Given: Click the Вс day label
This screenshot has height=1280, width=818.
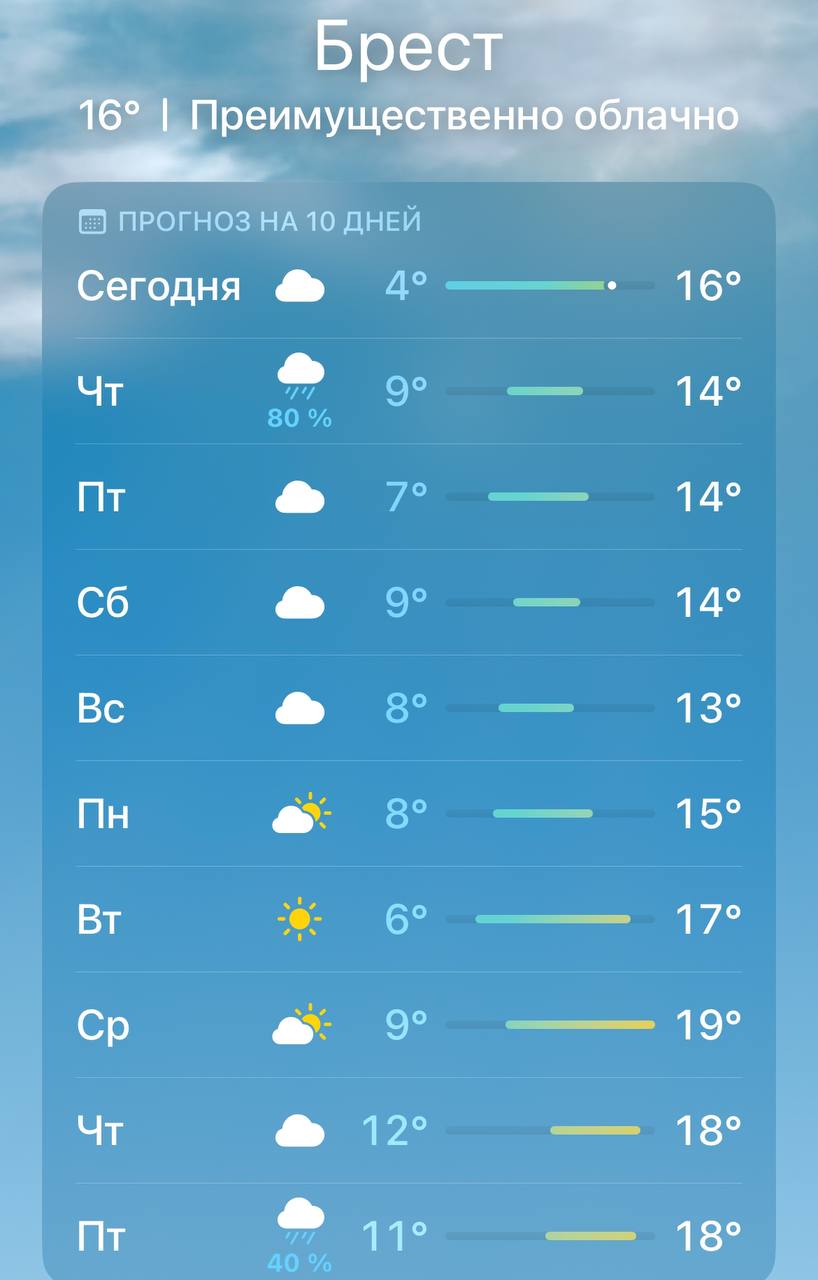Looking at the screenshot, I should click(x=100, y=707).
